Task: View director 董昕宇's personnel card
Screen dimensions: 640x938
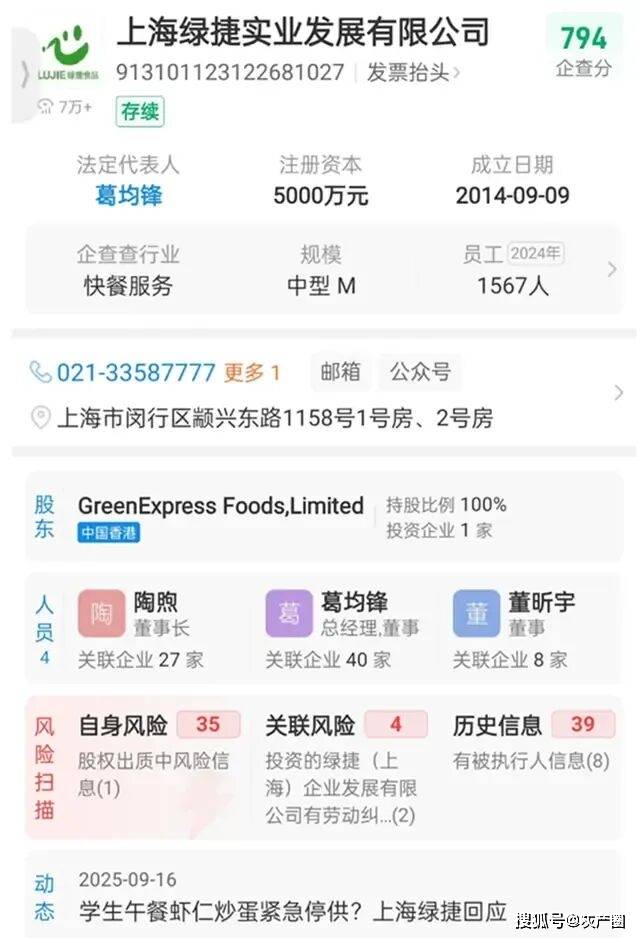Action: (x=525, y=614)
